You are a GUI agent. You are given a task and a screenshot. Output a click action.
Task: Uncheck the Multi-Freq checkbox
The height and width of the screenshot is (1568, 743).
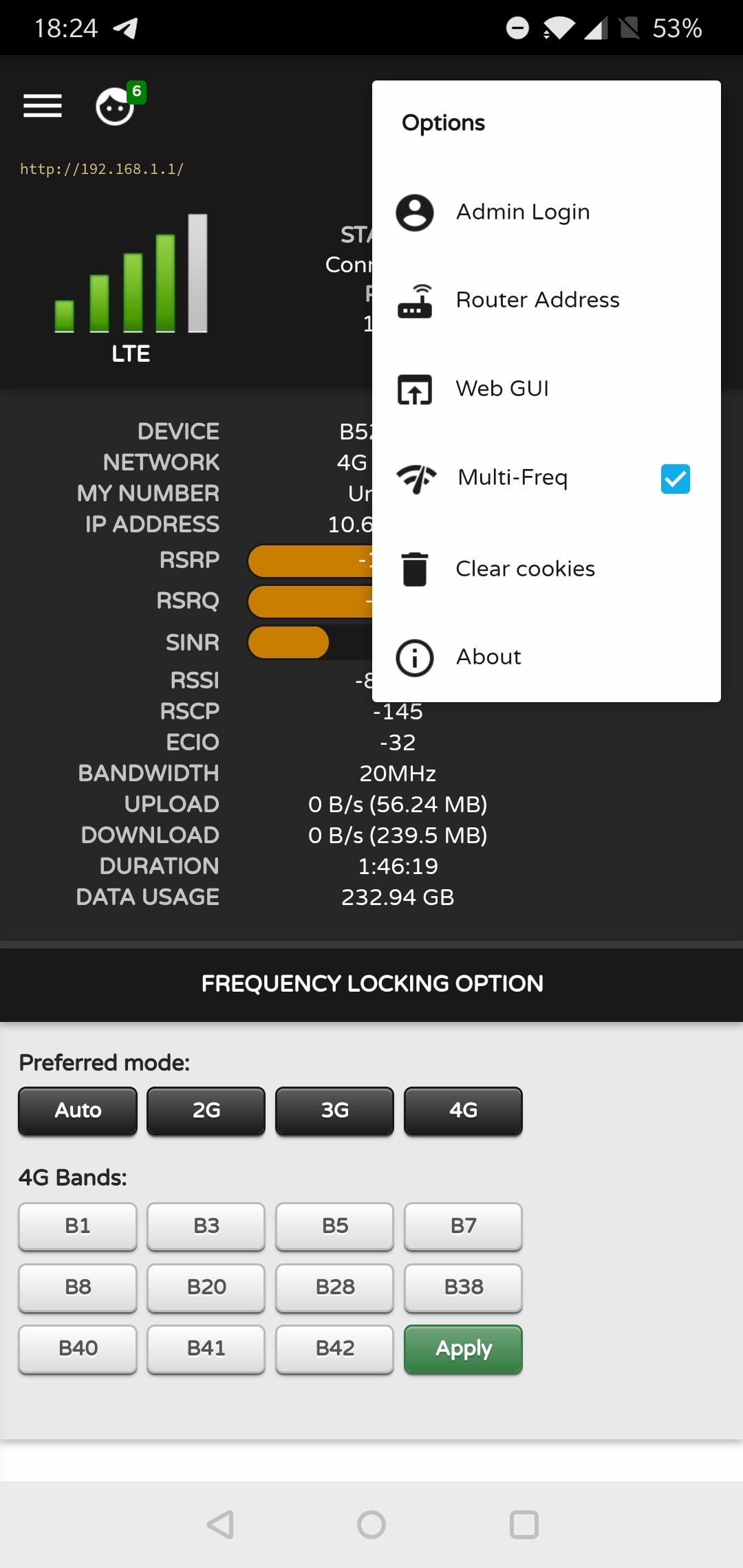675,479
